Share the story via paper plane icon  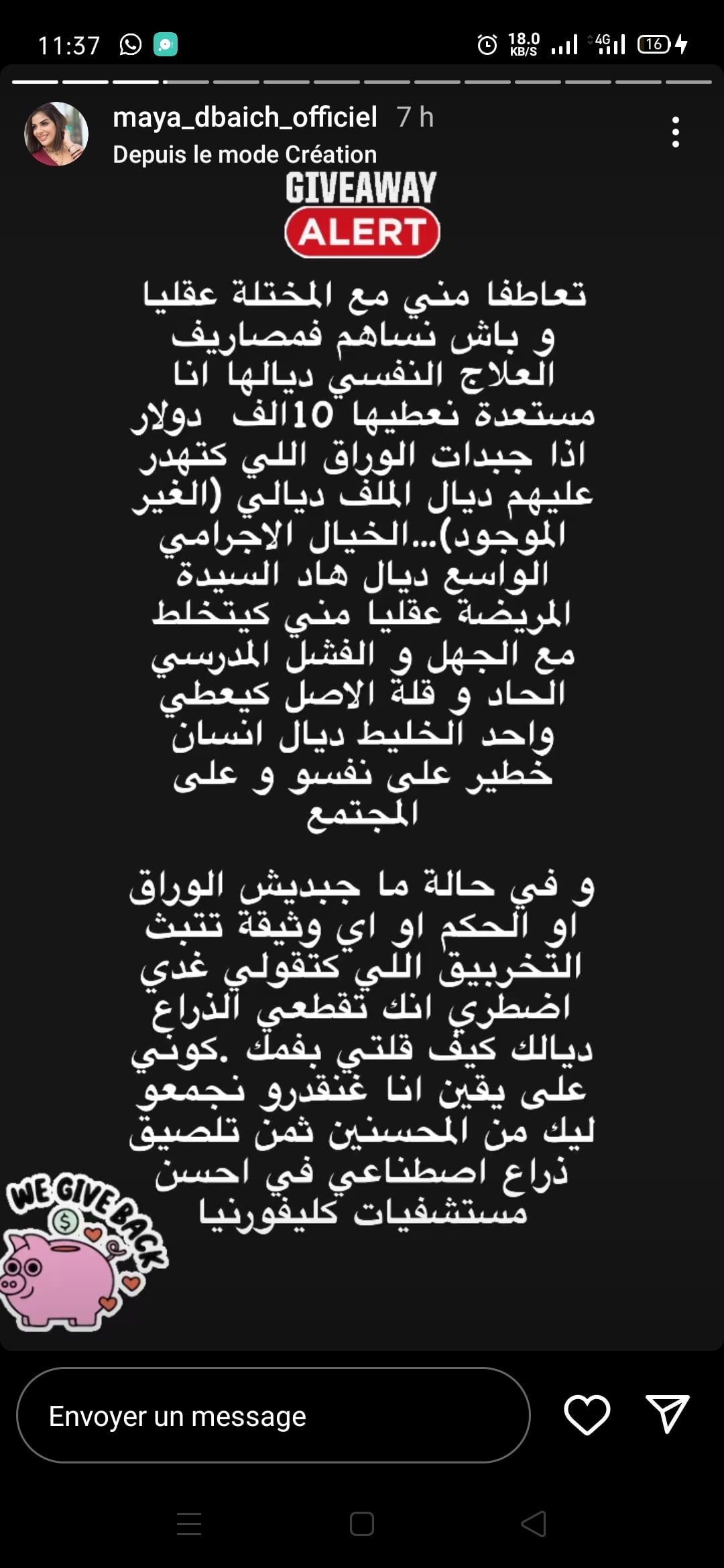(667, 1414)
